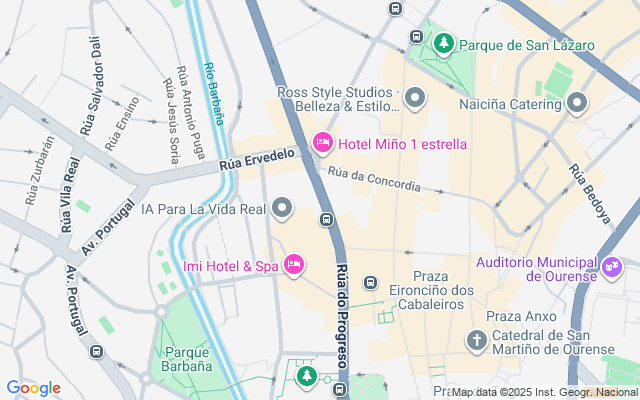640x400 pixels.
Task: Select the Imi Hotel & Spa marker
Action: [x=293, y=265]
